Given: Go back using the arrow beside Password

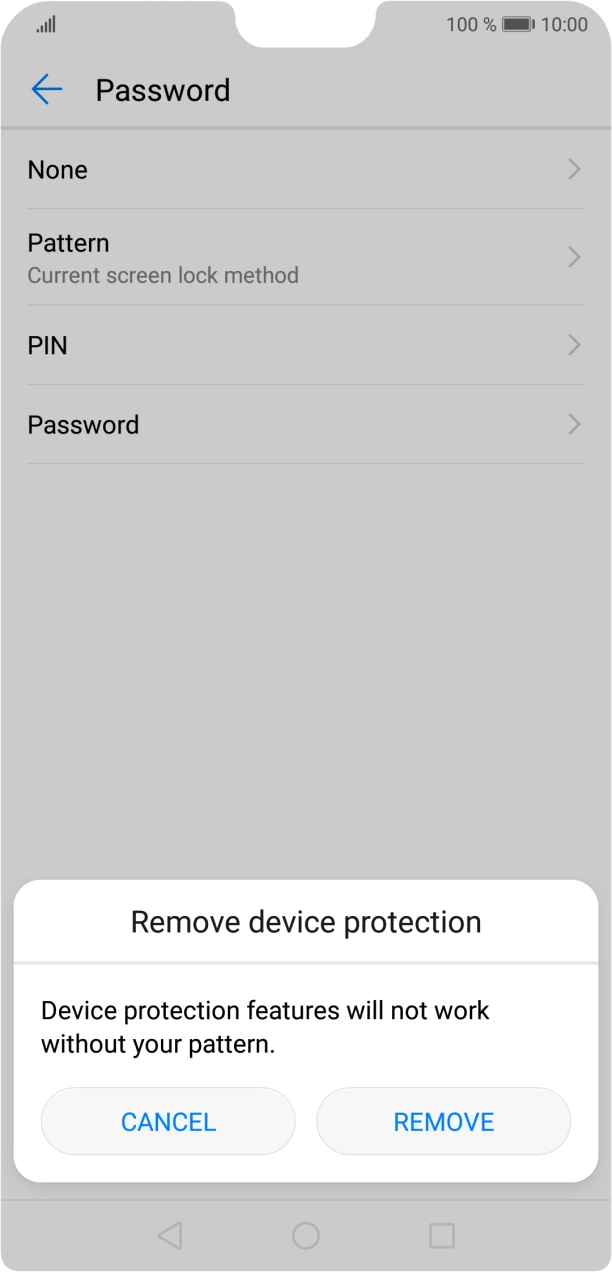Looking at the screenshot, I should tap(47, 90).
